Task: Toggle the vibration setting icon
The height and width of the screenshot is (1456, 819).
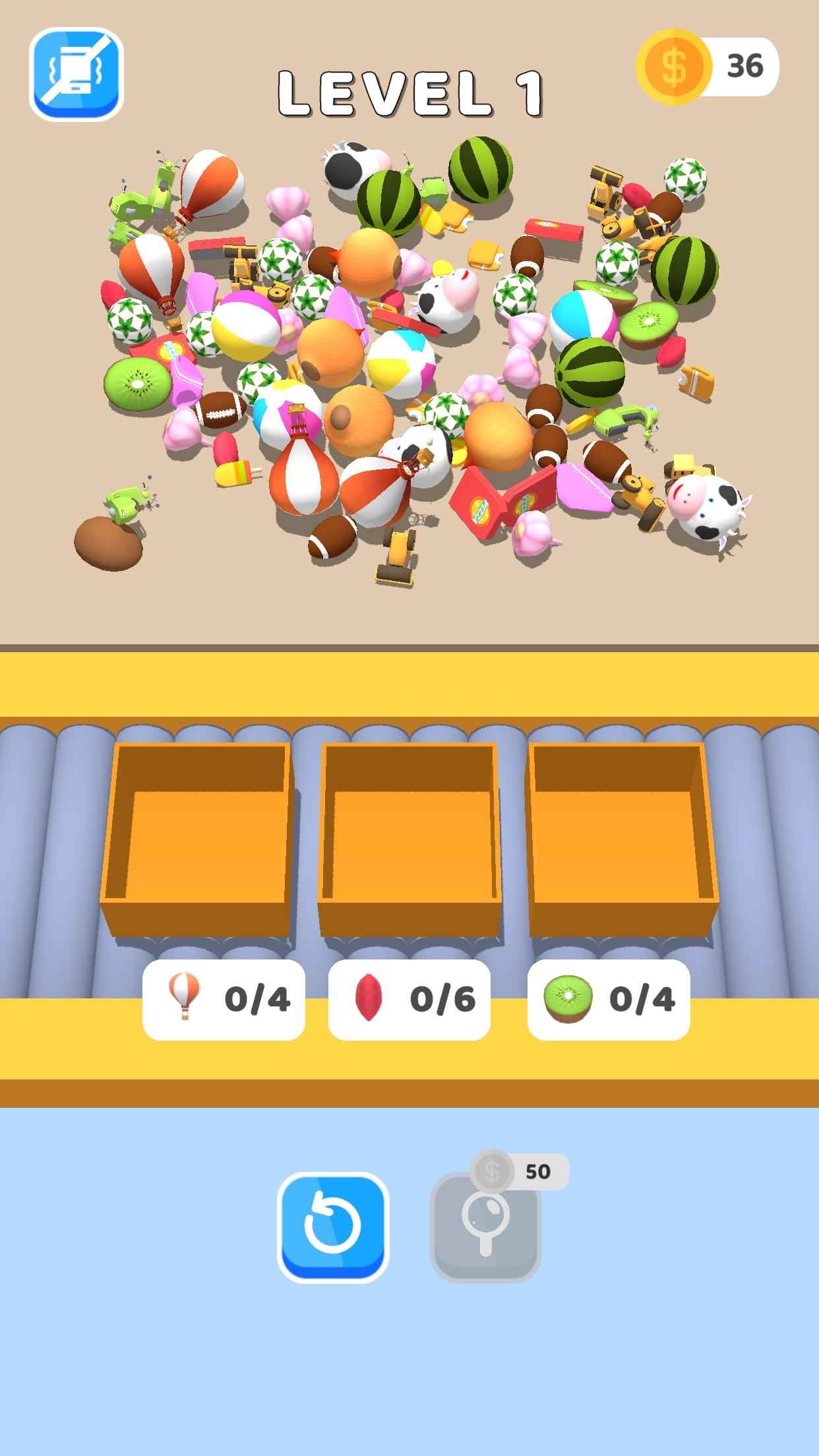Action: click(x=76, y=74)
